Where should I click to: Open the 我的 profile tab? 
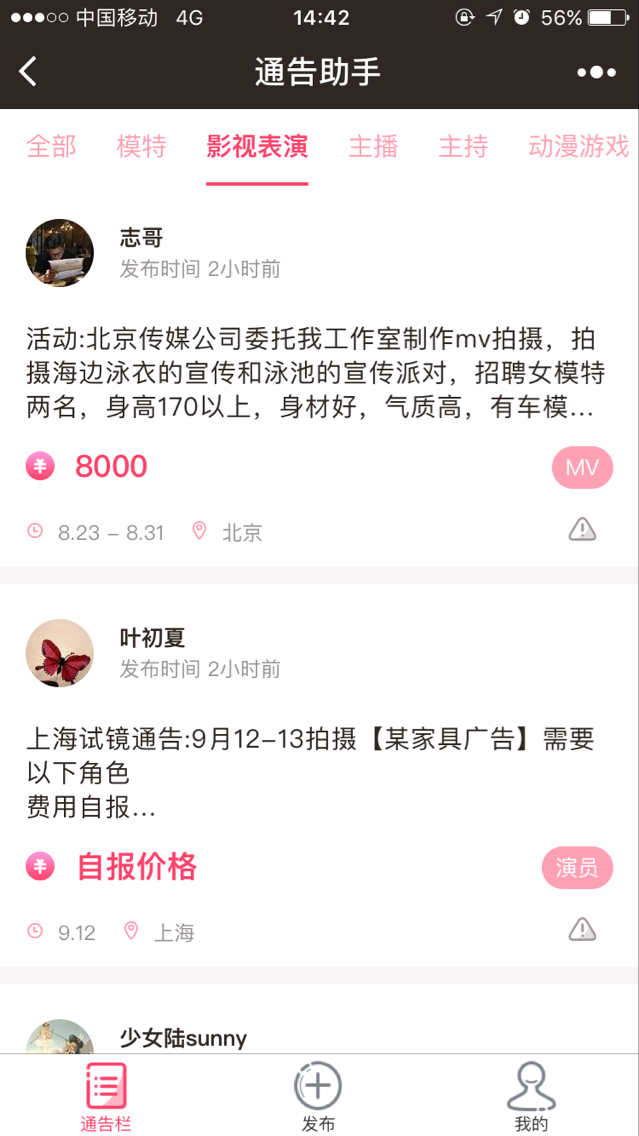coord(531,1097)
